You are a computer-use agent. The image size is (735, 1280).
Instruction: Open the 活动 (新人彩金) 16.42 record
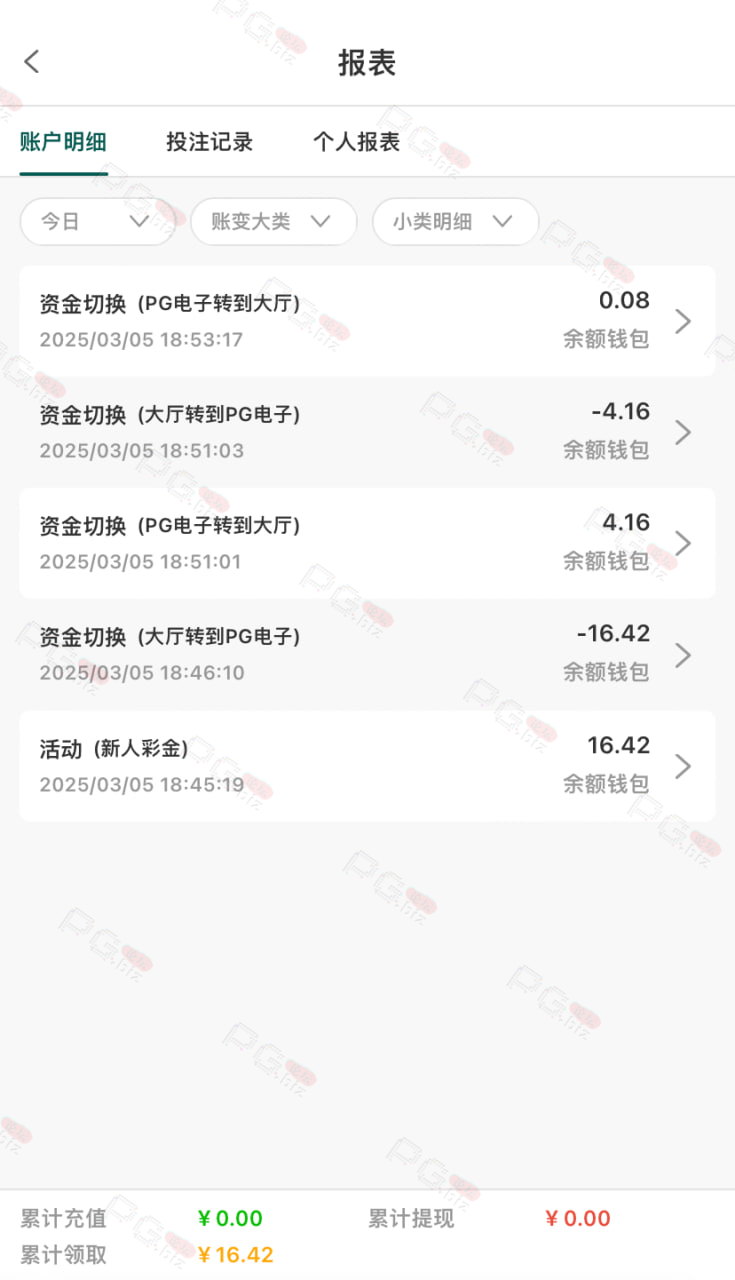coord(367,766)
